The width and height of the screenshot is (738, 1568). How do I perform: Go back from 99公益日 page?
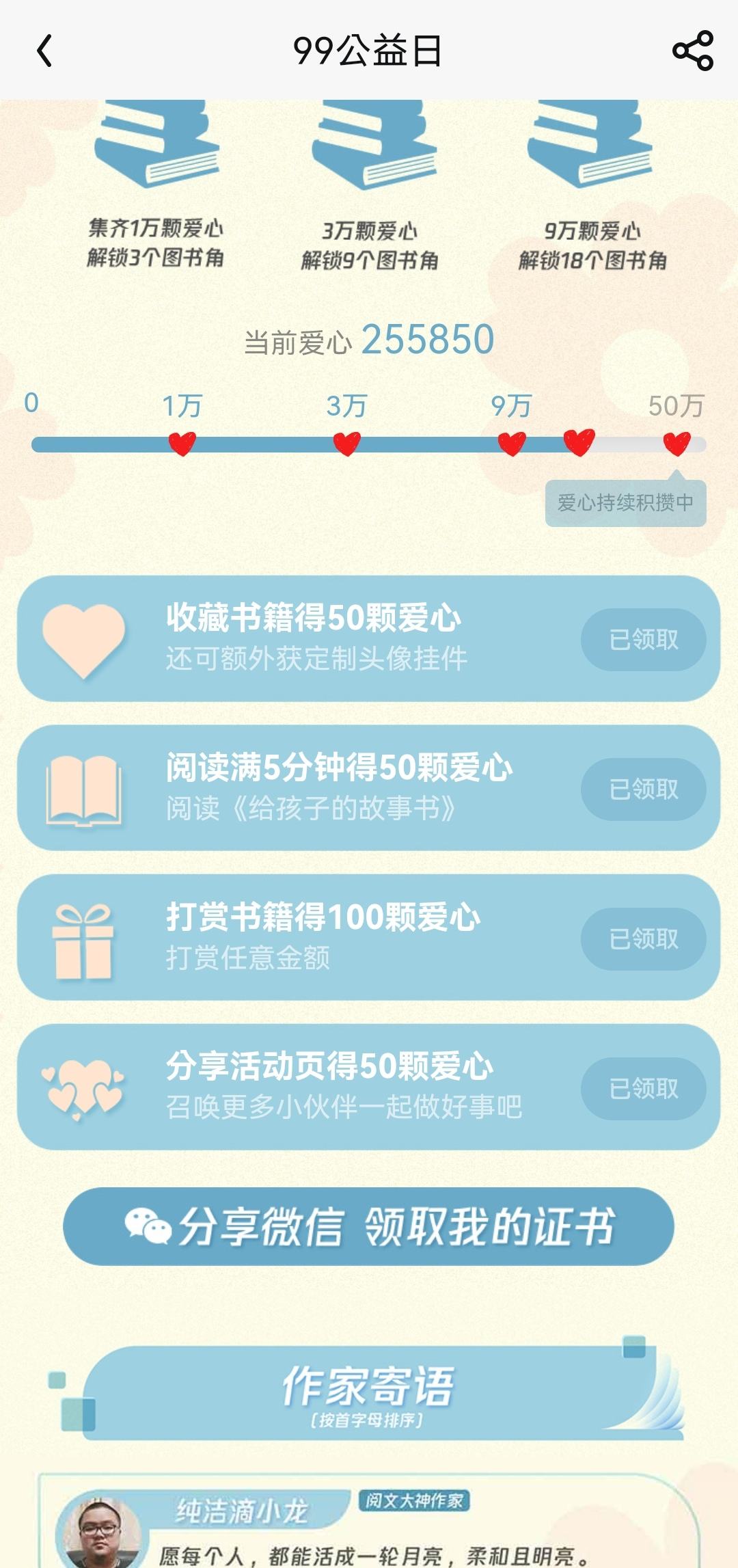pos(44,51)
